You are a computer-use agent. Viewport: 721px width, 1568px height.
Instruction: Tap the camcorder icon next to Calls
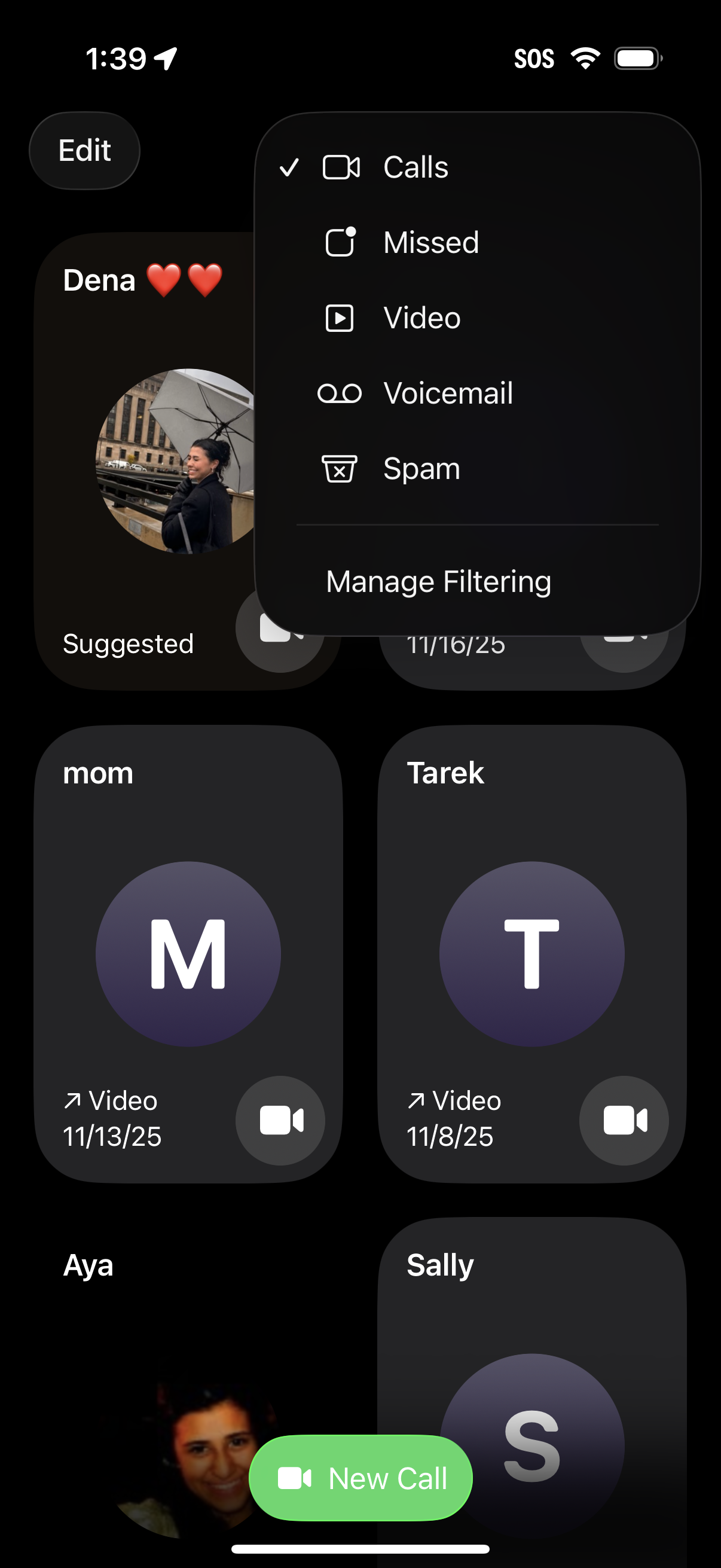click(x=343, y=166)
